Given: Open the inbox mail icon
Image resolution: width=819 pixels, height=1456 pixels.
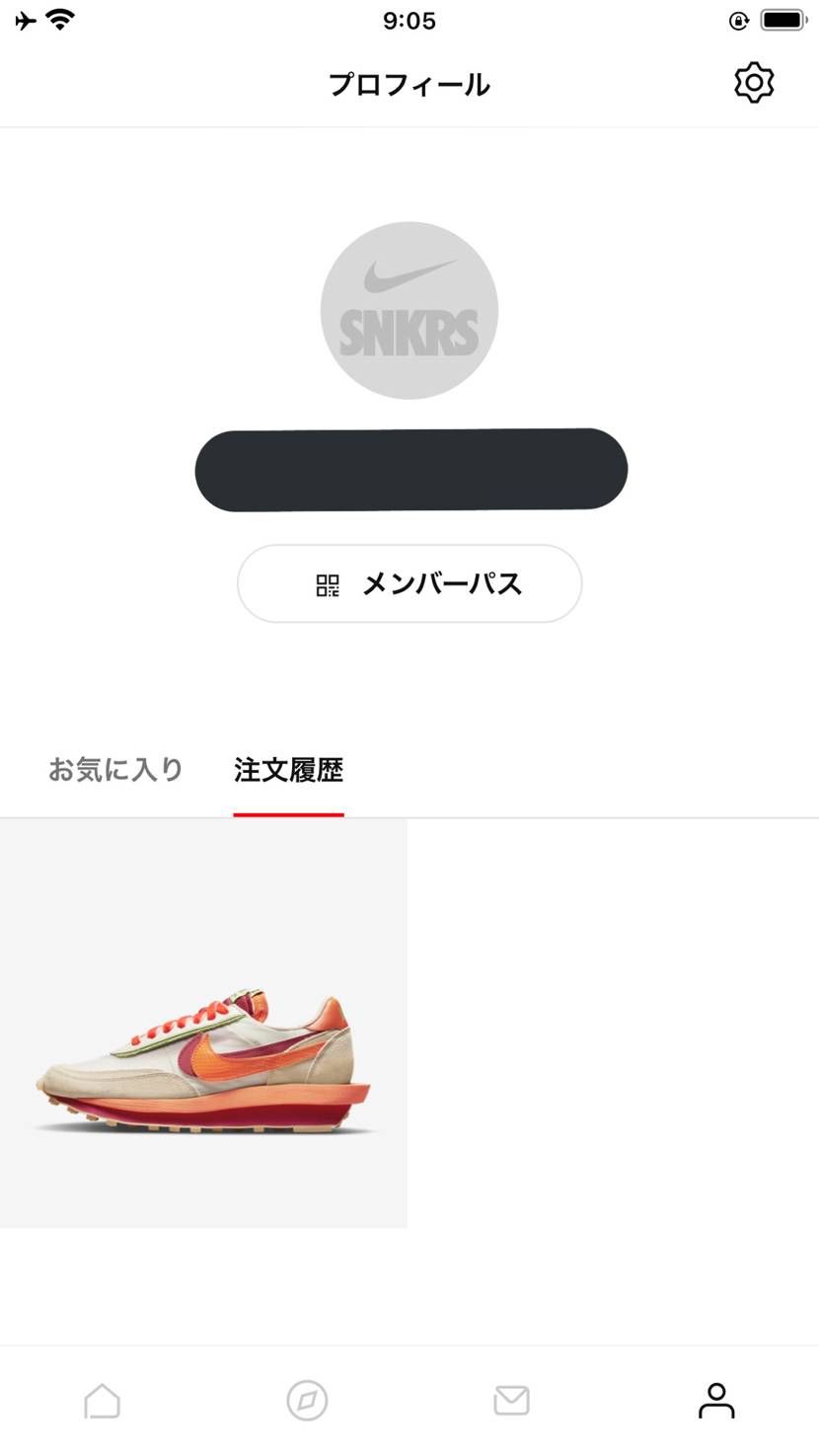Looking at the screenshot, I should [511, 1401].
